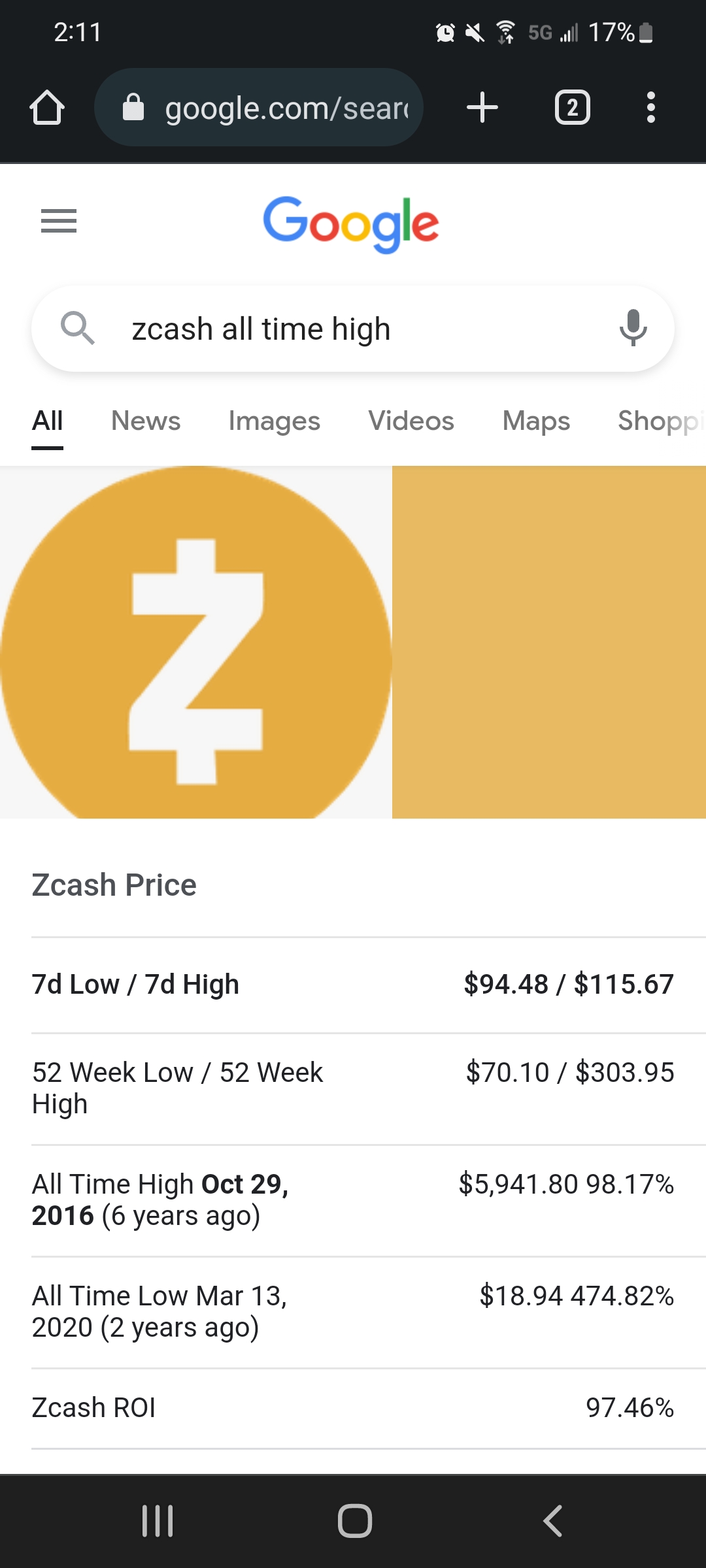This screenshot has width=706, height=1568.
Task: Go back with the system back button
Action: [x=553, y=1521]
